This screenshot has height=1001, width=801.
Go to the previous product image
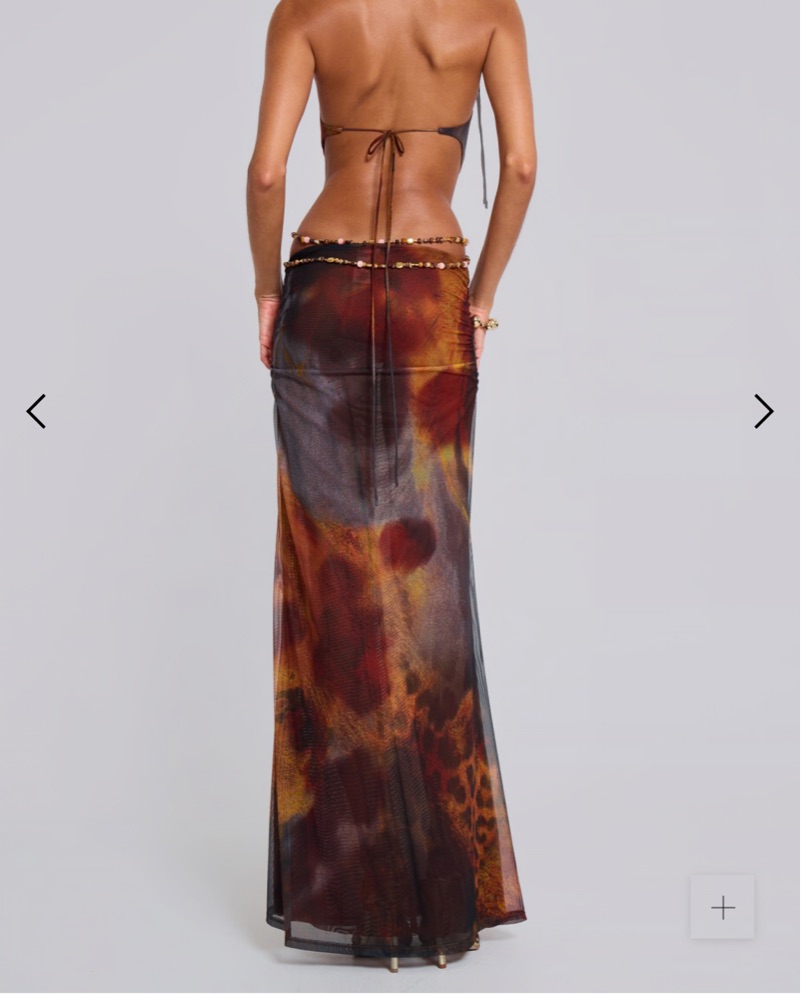36,411
